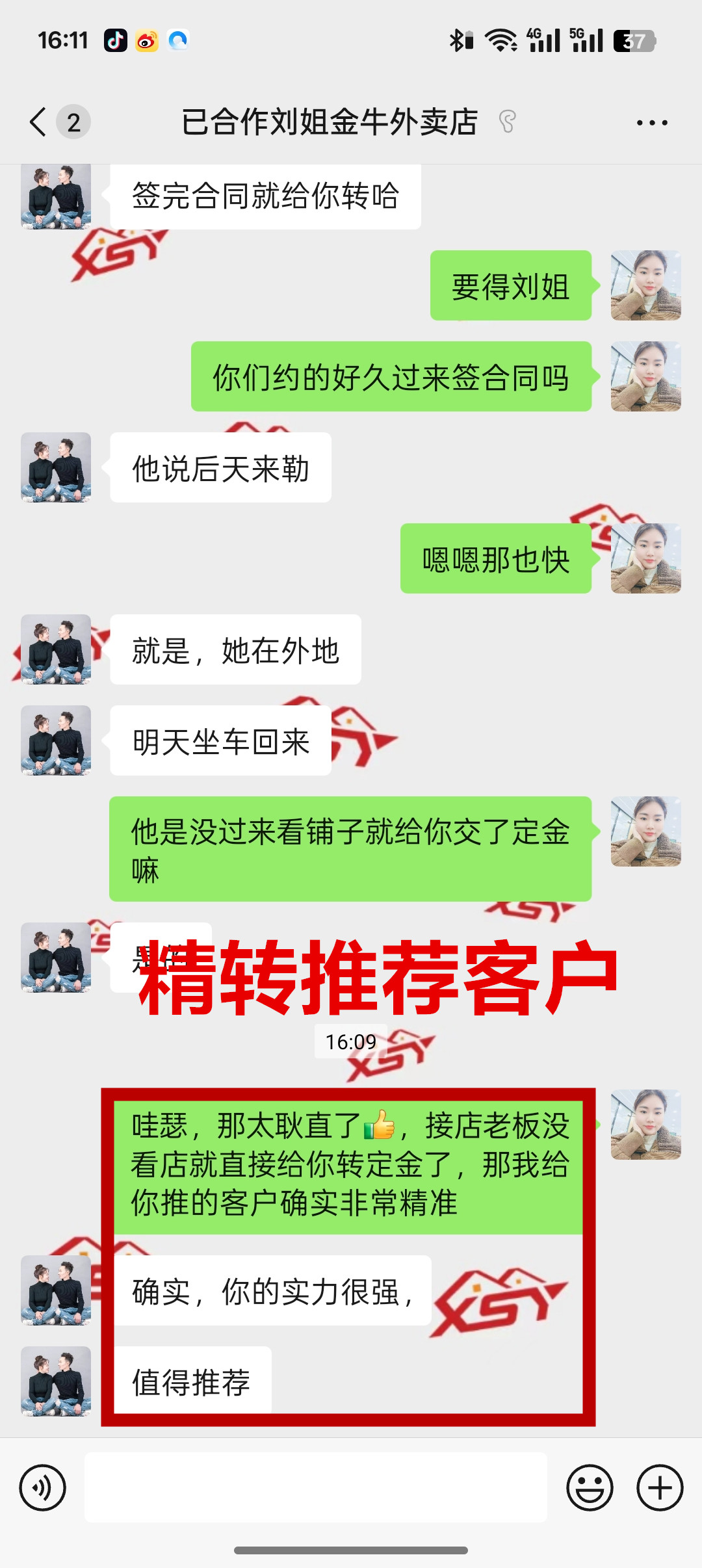This screenshot has height=1568, width=702.
Task: Focus the message text field
Action: pyautogui.click(x=316, y=1487)
